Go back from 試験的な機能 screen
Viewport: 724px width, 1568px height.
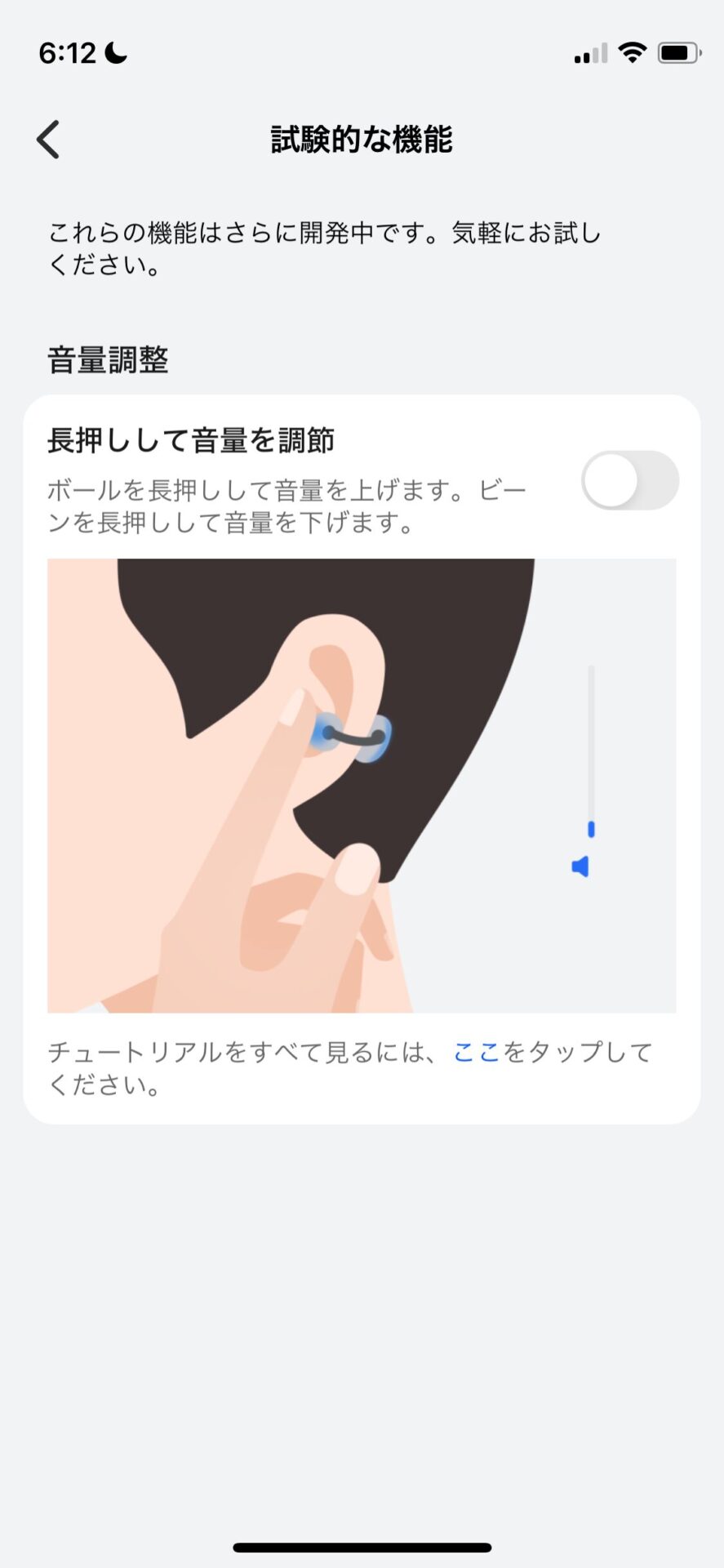(x=49, y=139)
